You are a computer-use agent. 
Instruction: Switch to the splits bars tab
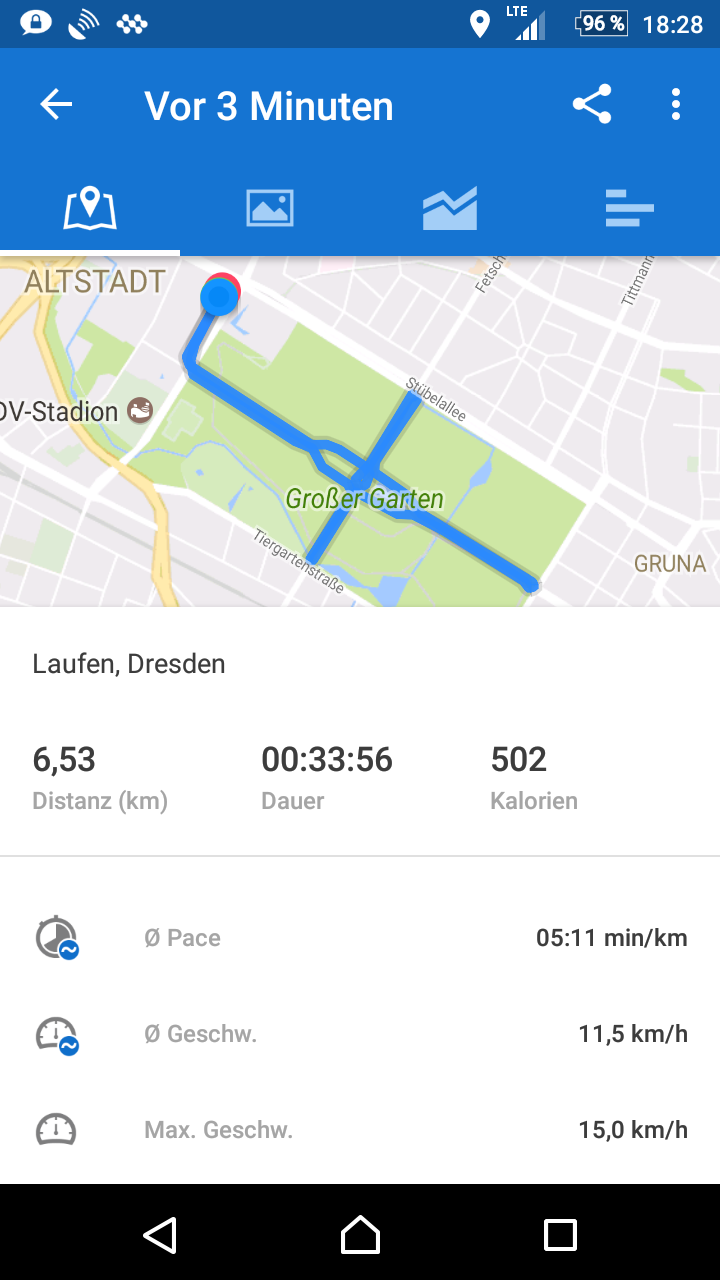point(629,208)
